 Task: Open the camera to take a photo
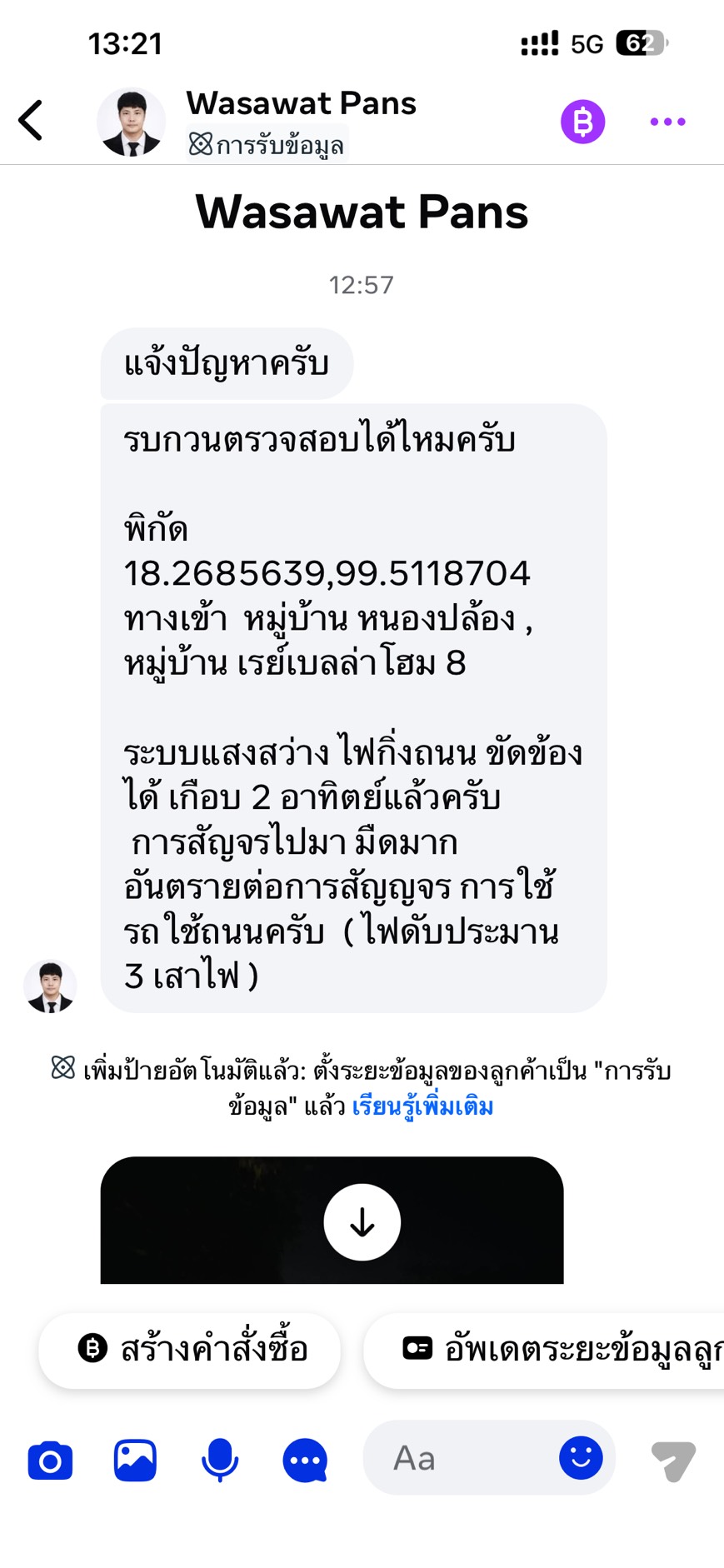pyautogui.click(x=50, y=1461)
